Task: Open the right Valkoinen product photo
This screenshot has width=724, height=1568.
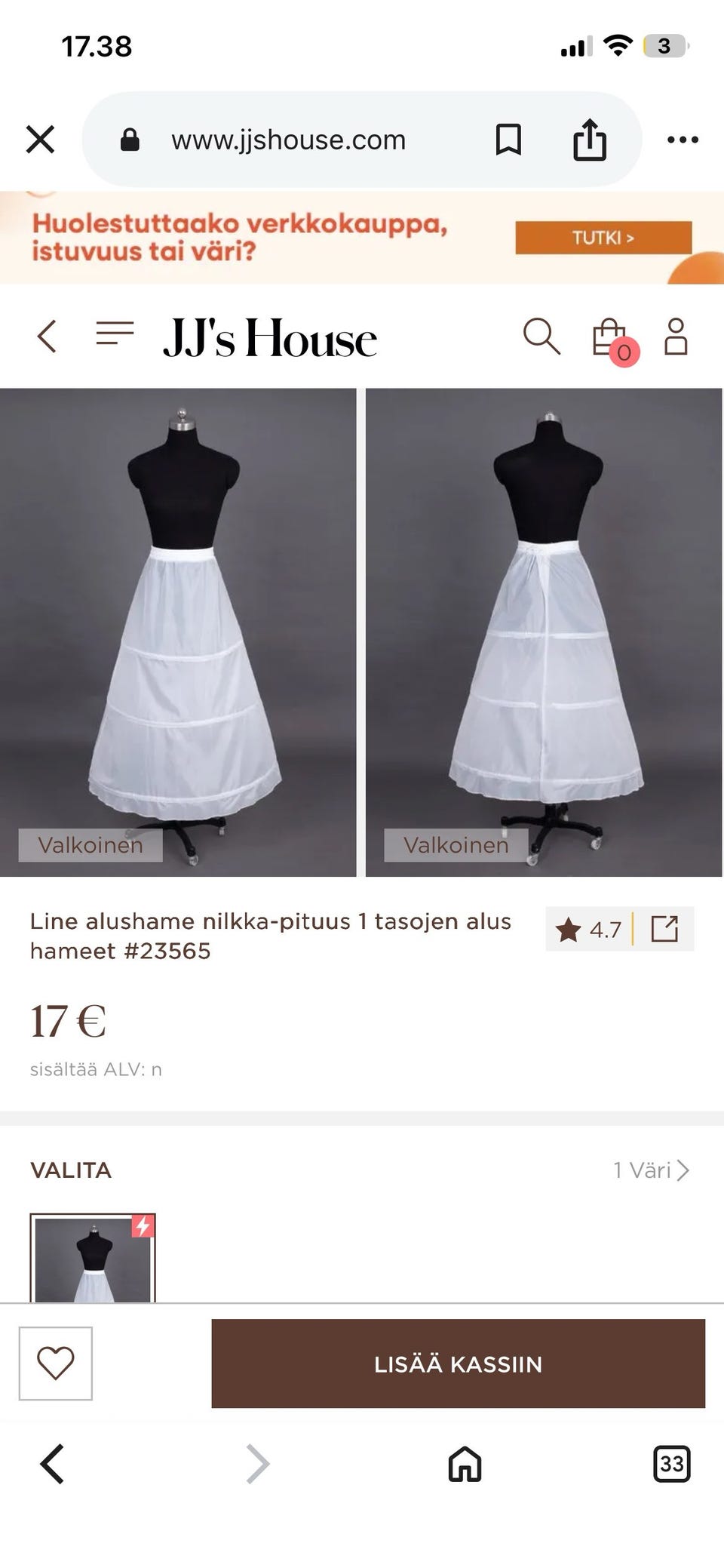Action: pos(544,632)
